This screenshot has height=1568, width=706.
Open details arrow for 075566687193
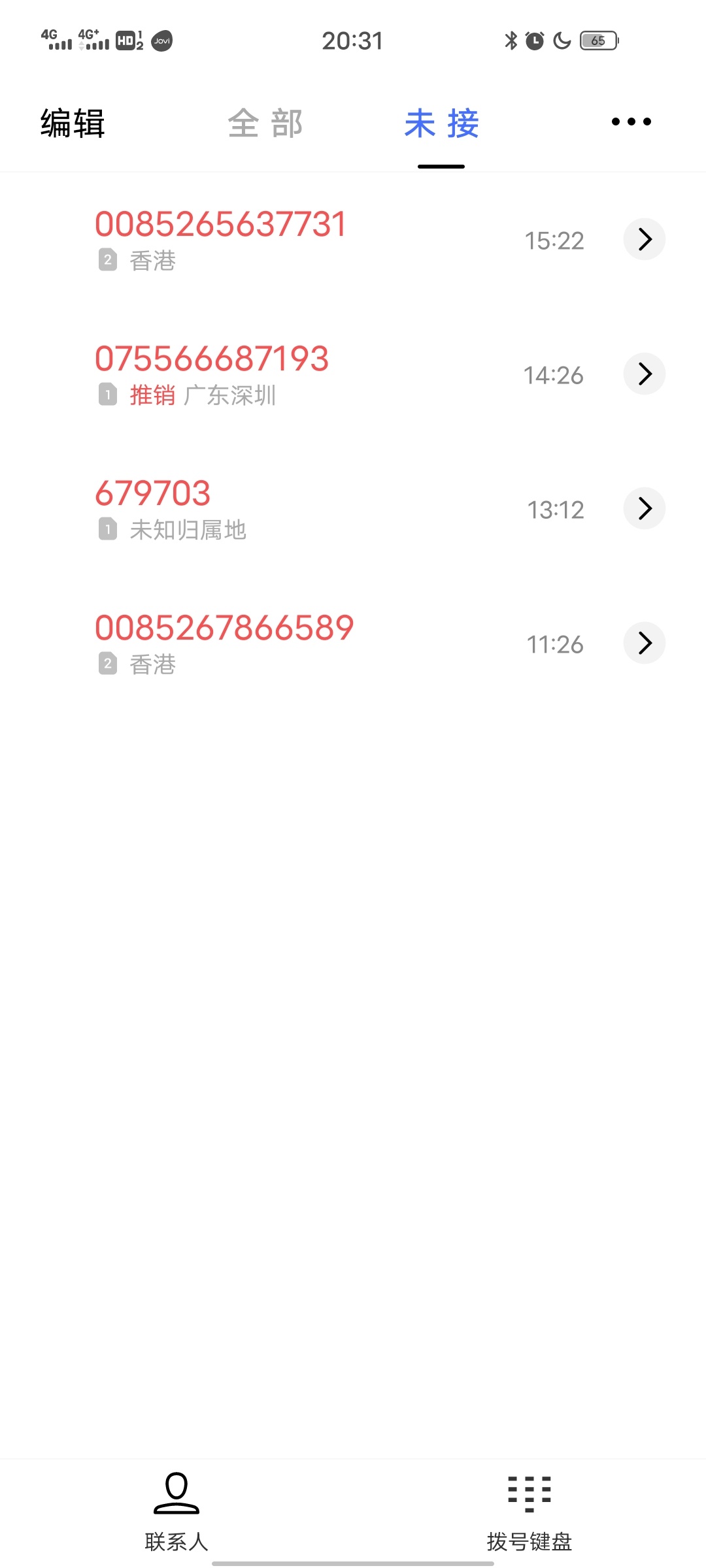[x=645, y=374]
